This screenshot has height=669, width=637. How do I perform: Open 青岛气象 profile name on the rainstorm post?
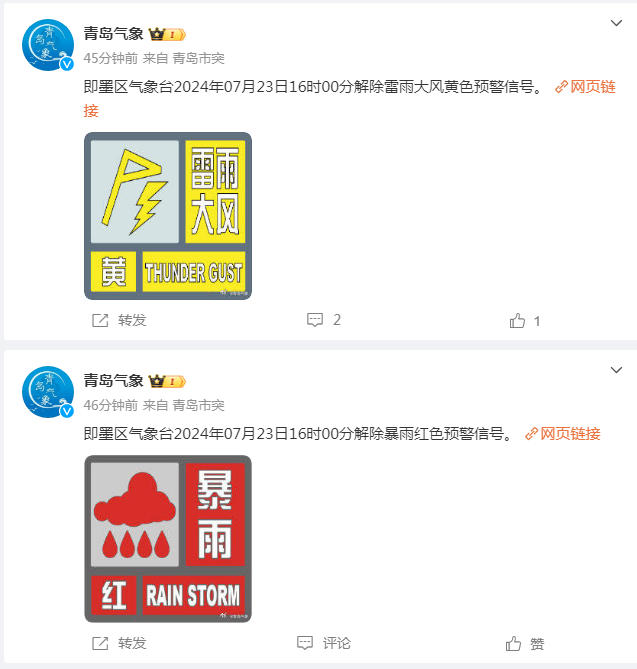(114, 381)
